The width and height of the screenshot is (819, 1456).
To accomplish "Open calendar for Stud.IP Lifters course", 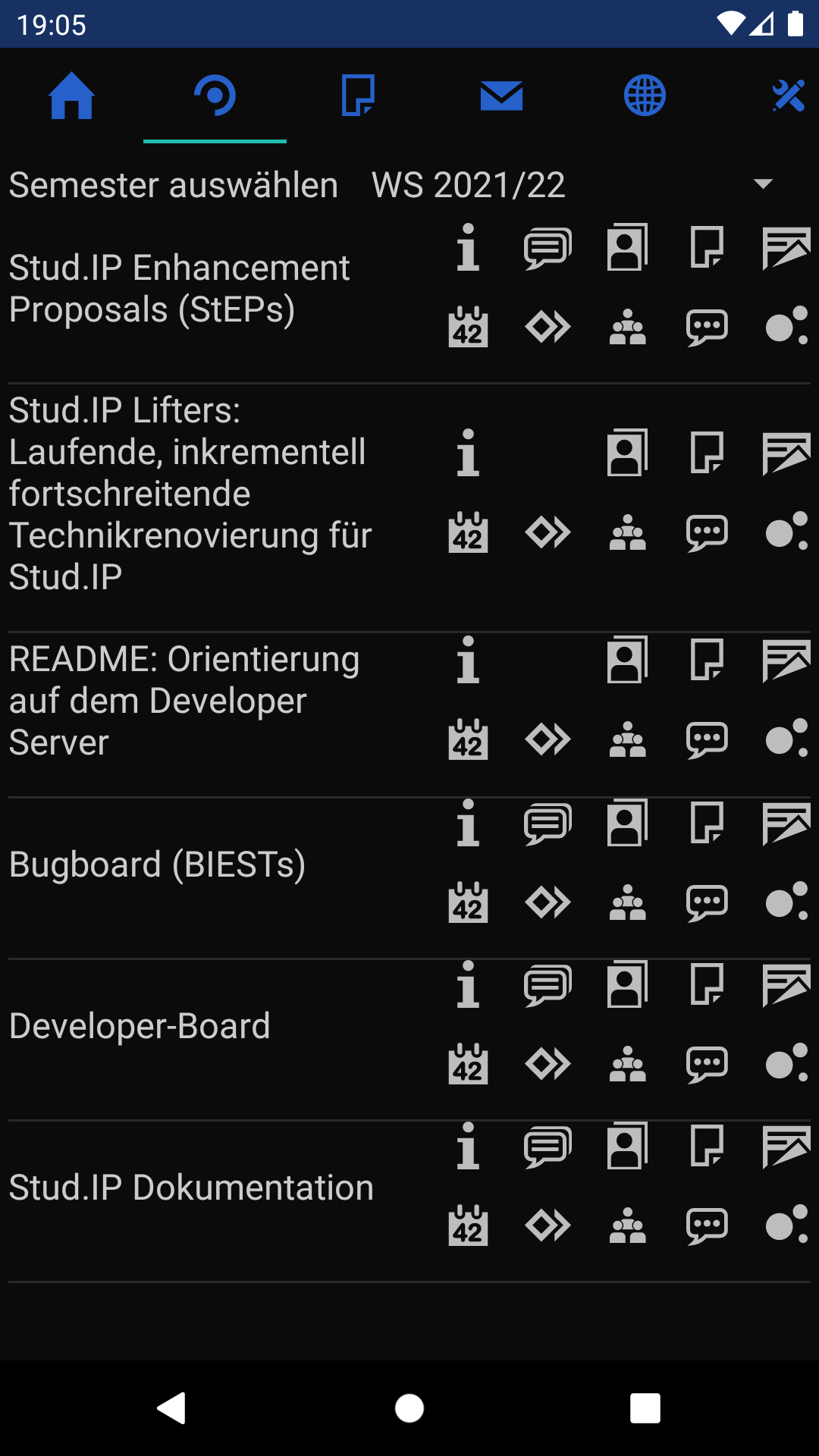I will (468, 532).
